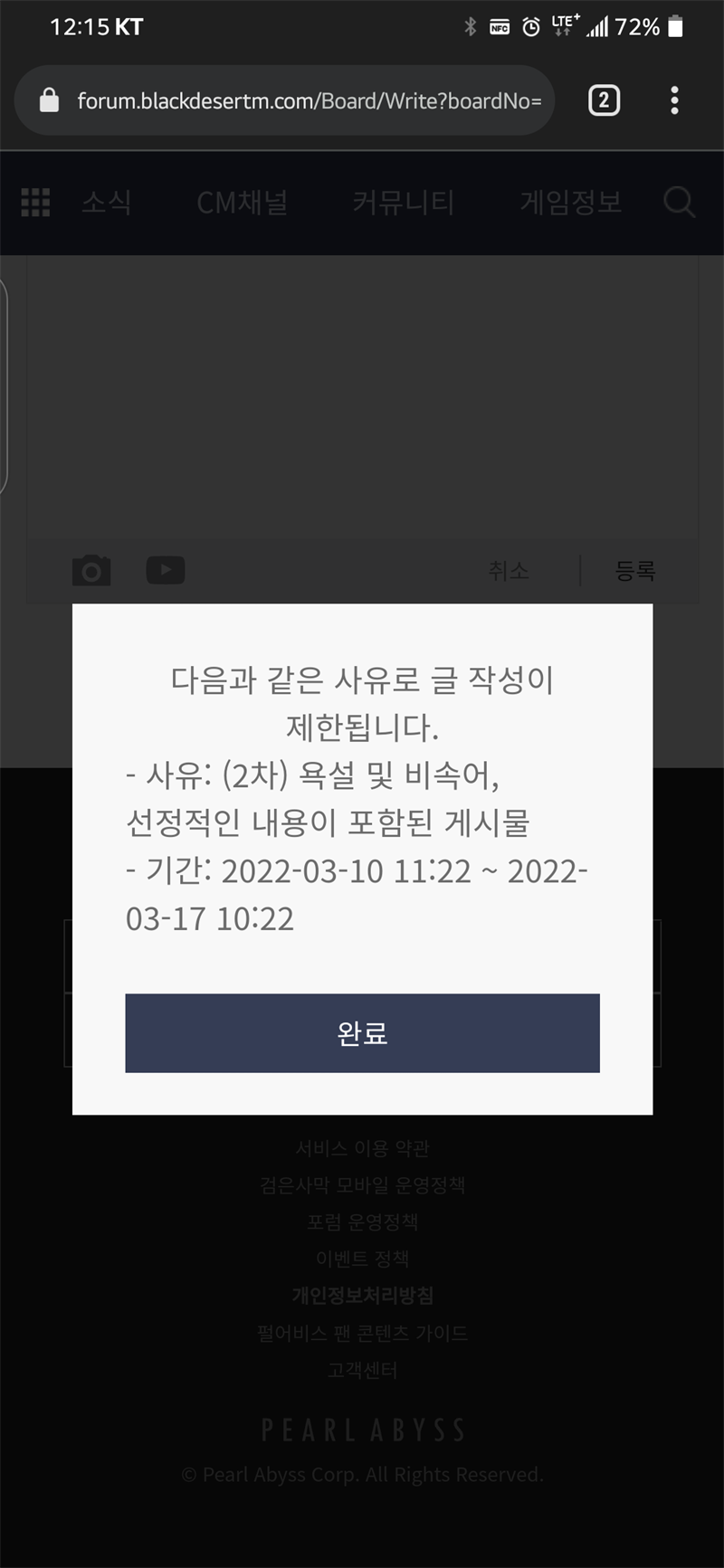Open 서비스 이용 약관 link
Screen dimensions: 724x1568
(362, 1148)
